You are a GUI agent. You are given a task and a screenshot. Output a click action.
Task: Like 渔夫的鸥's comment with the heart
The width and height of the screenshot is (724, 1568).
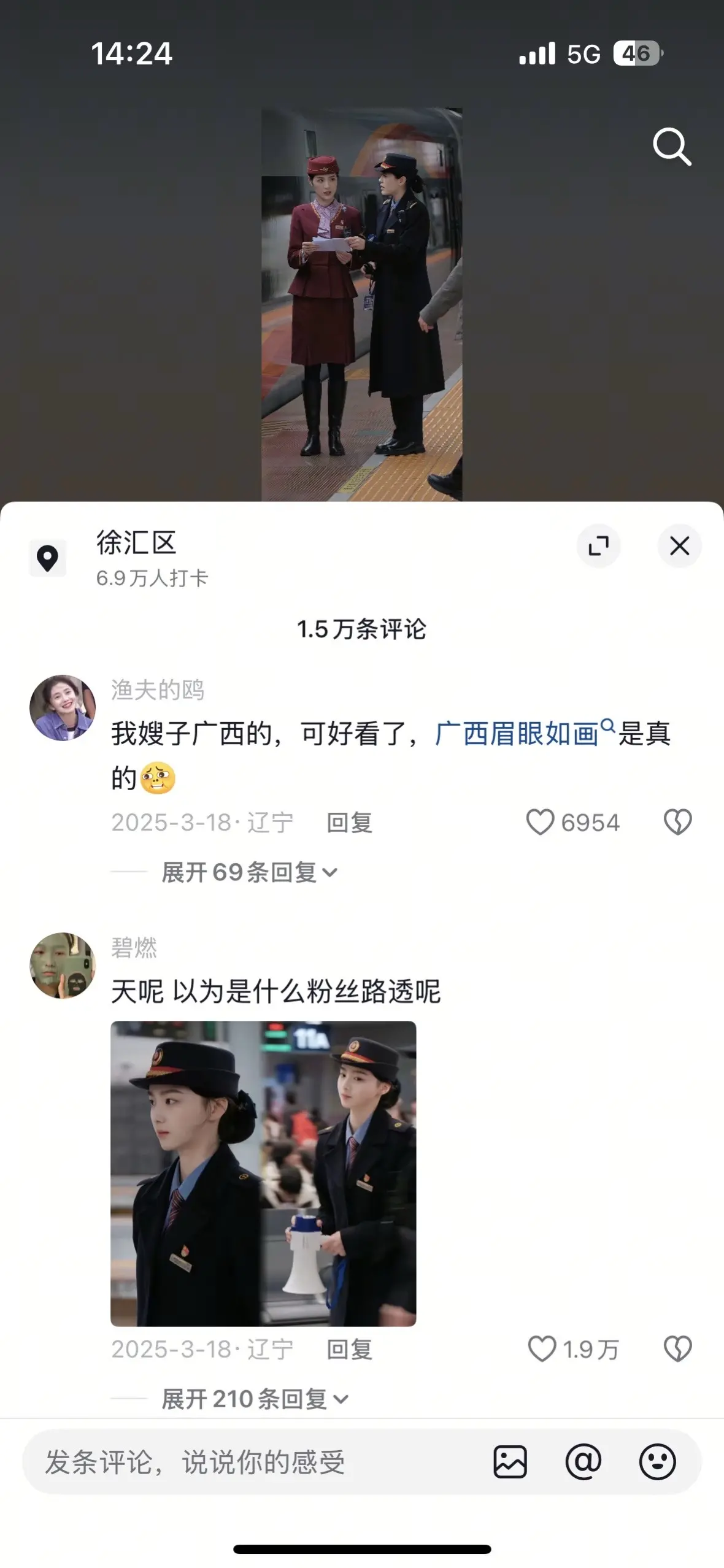point(543,823)
